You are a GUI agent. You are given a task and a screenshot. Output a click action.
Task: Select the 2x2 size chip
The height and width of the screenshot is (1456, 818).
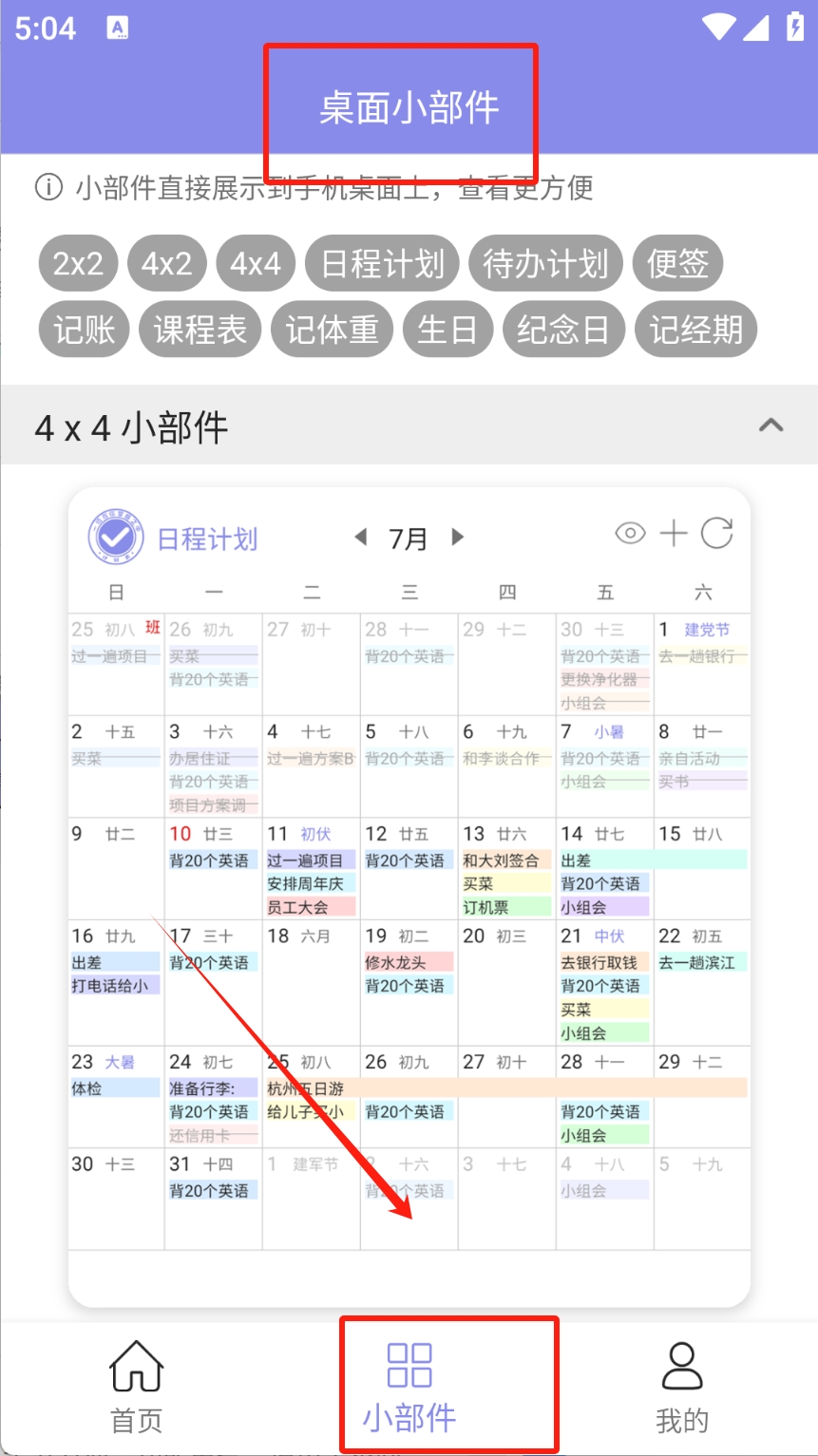tap(78, 263)
